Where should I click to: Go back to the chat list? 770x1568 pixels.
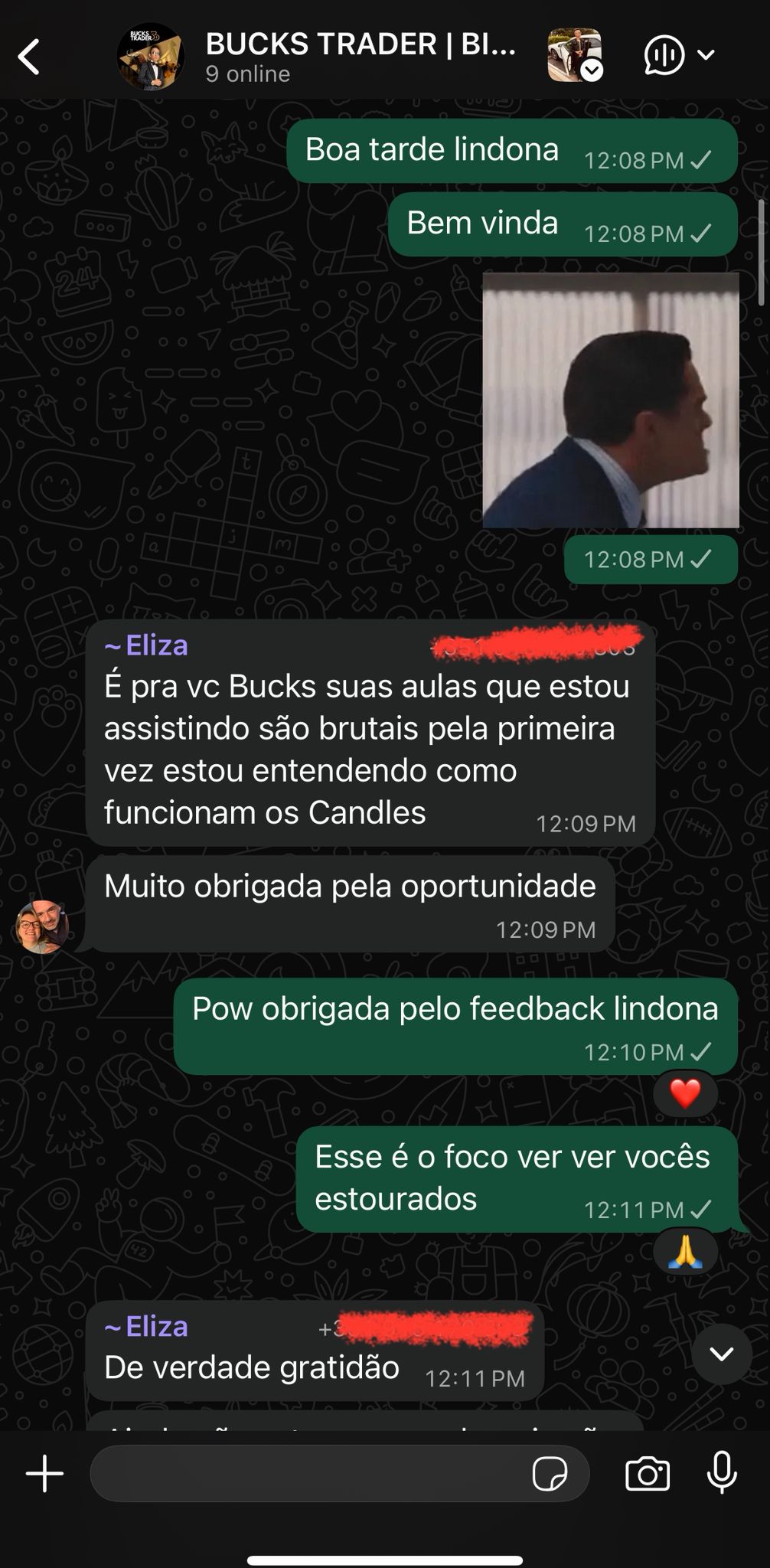coord(29,57)
